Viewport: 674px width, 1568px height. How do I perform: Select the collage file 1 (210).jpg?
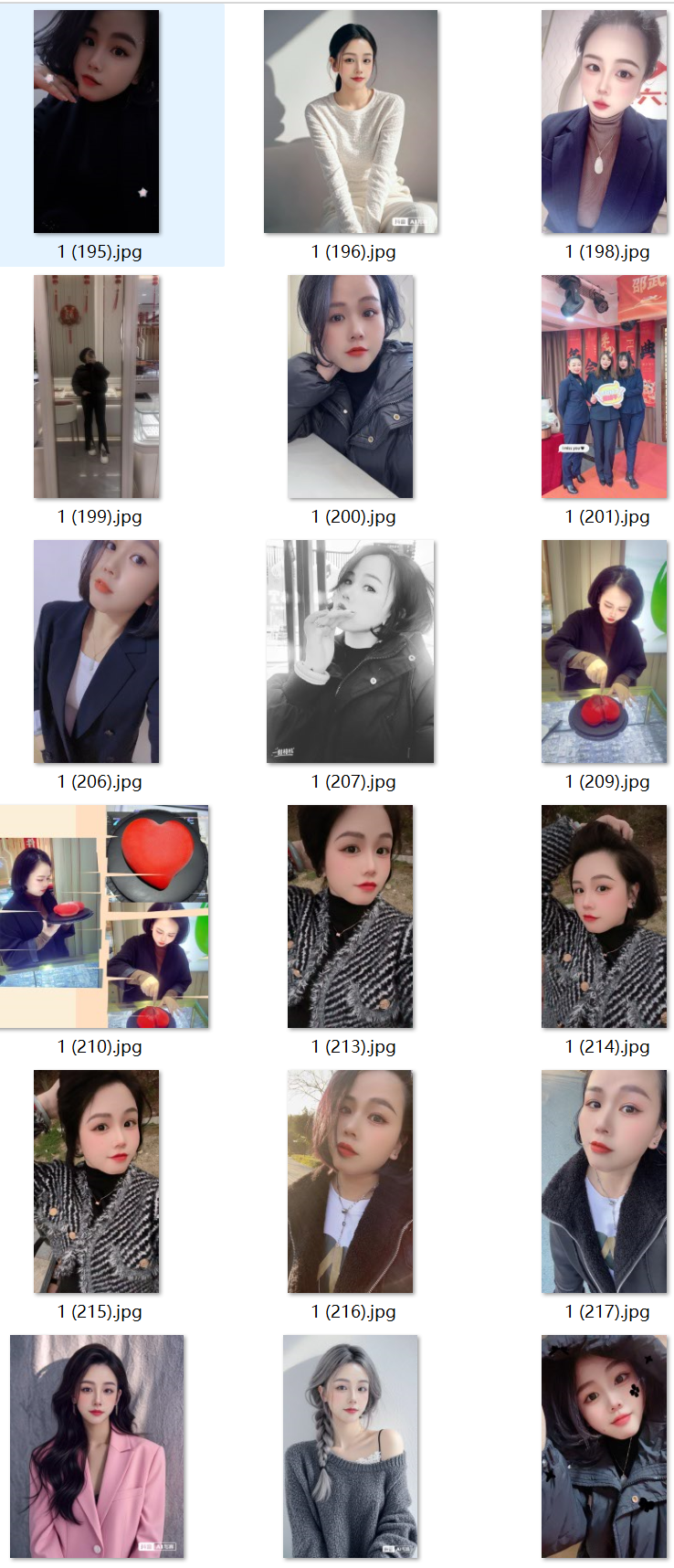point(104,916)
